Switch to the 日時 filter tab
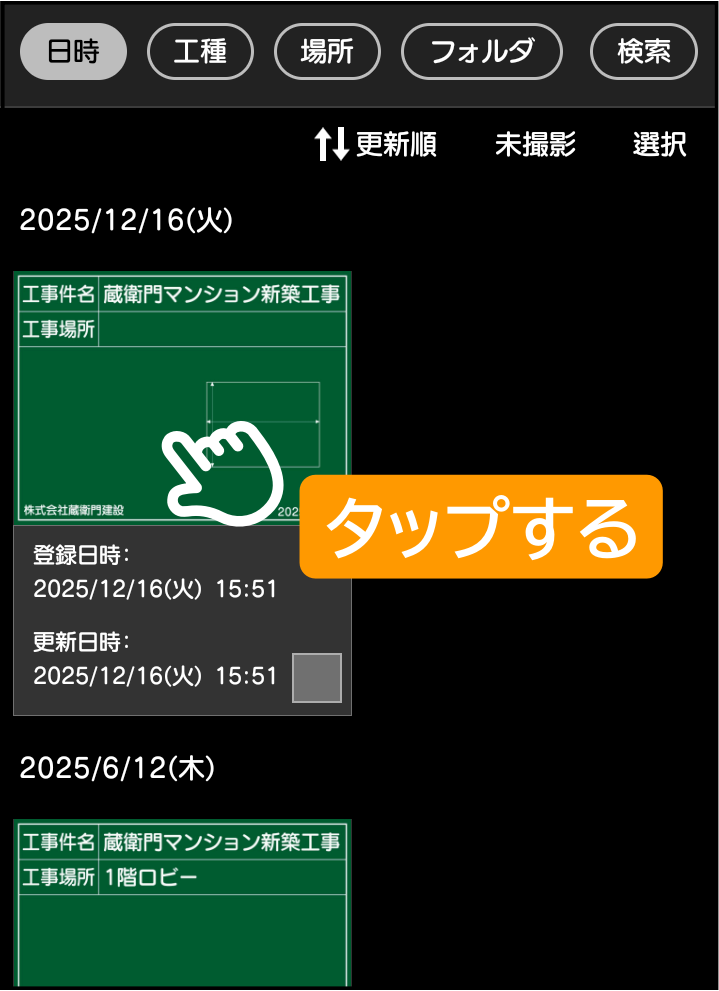Screen dimensions: 719x991 tap(73, 51)
